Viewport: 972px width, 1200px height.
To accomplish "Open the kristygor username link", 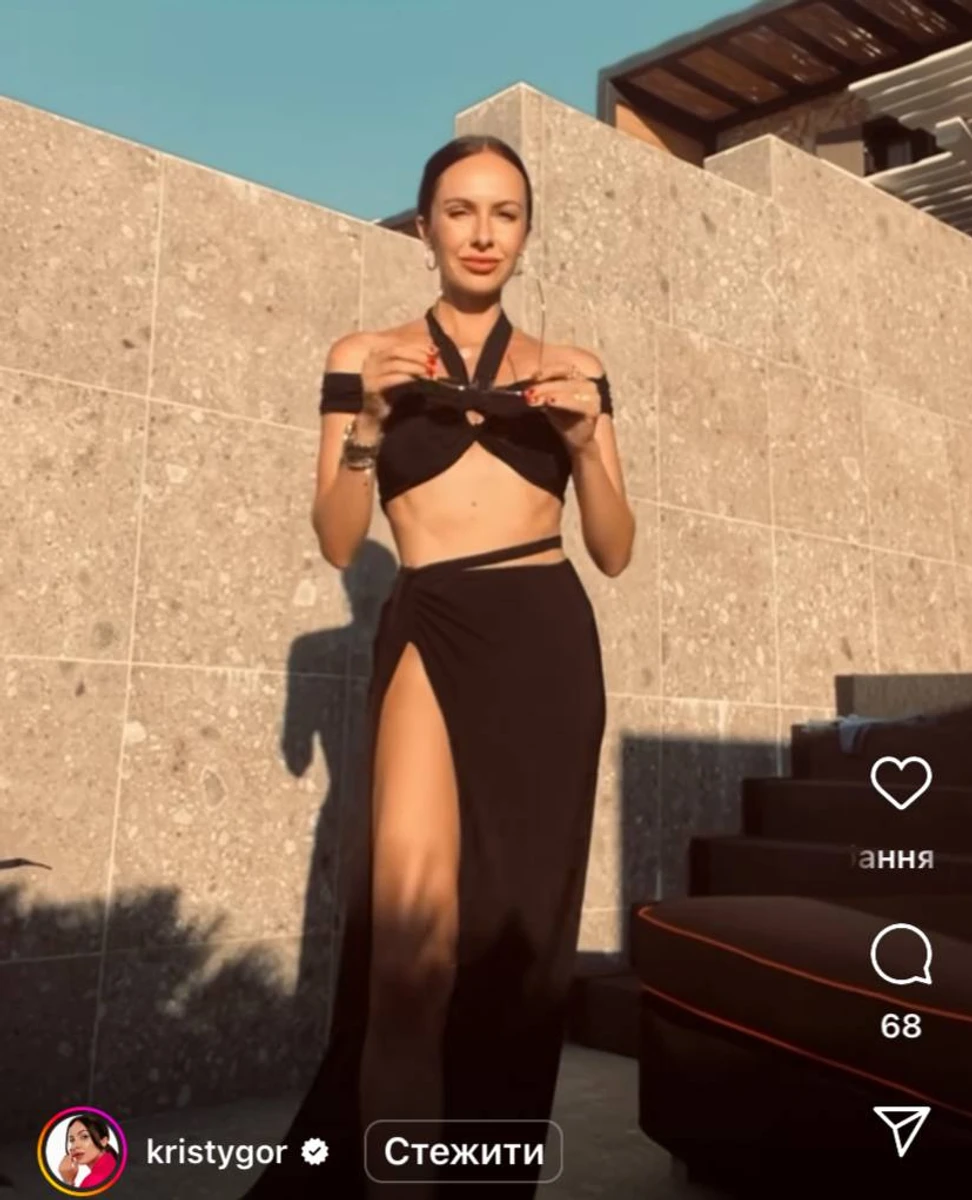I will [216, 1152].
